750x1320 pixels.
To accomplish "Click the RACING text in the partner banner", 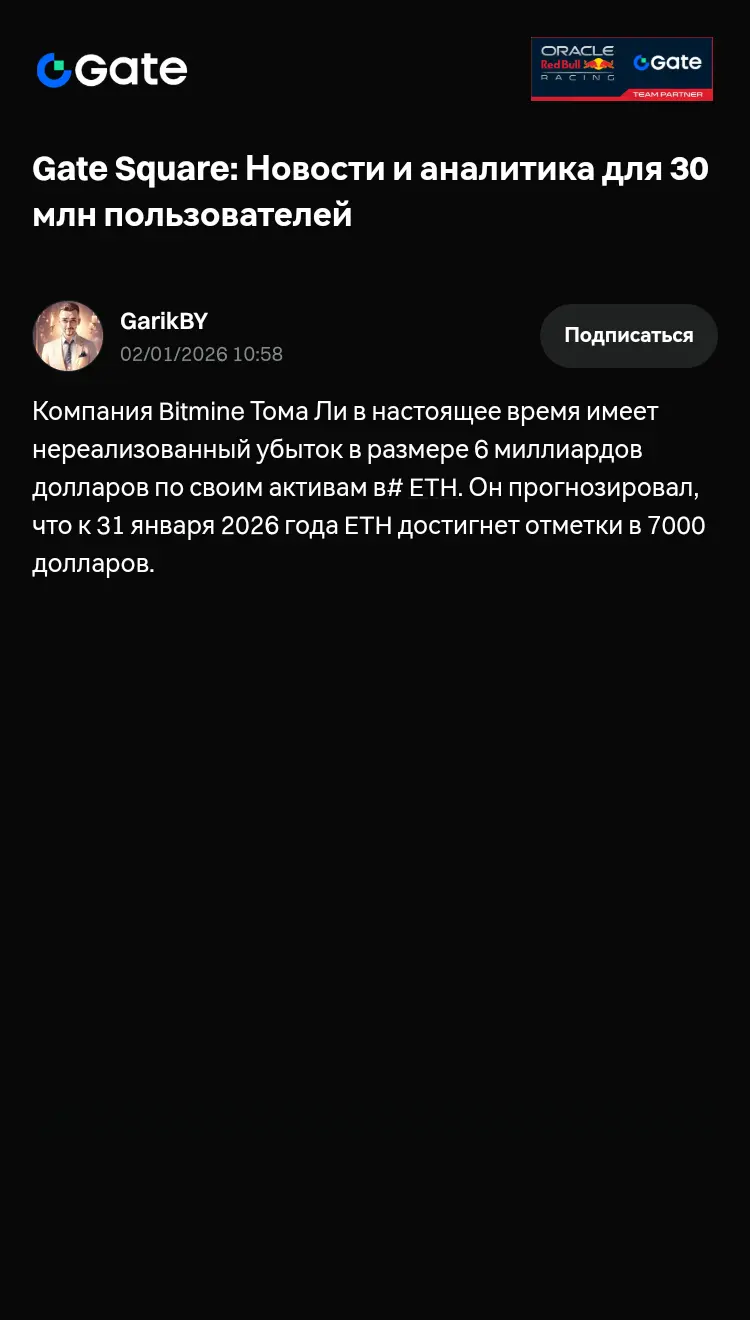I will point(577,77).
